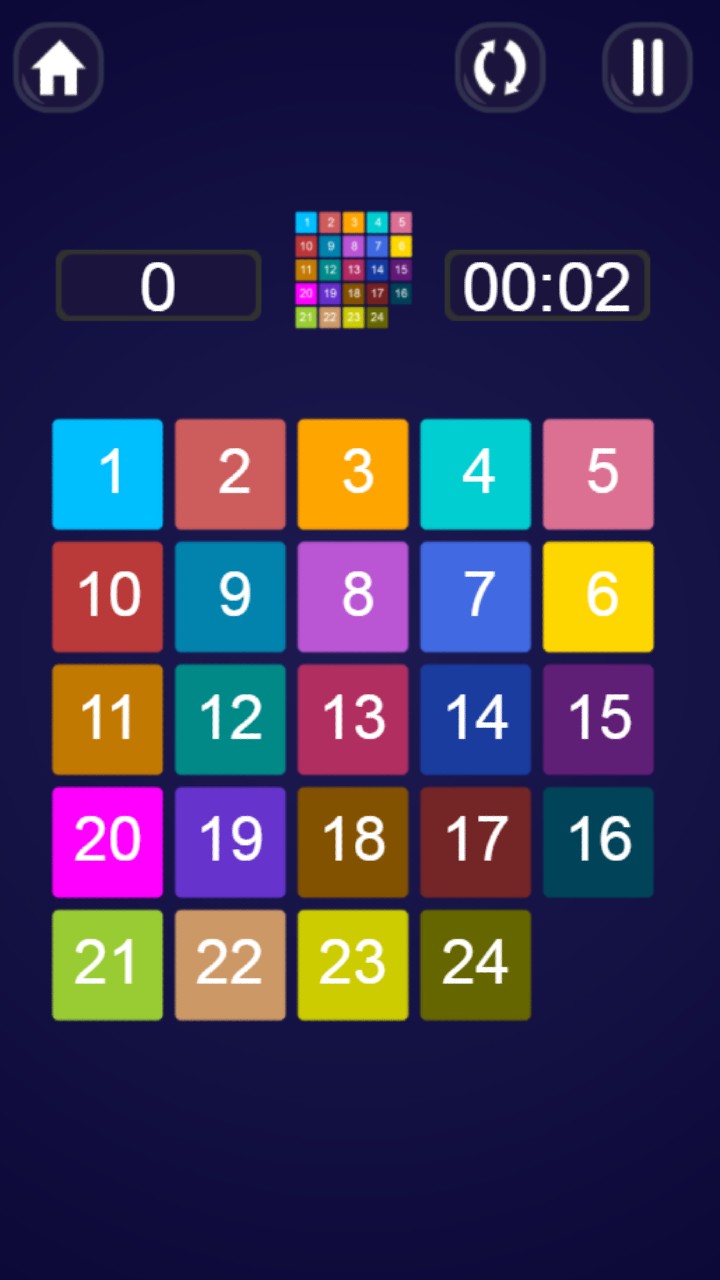Select tile number 23
This screenshot has height=1280, width=720.
pyautogui.click(x=352, y=964)
